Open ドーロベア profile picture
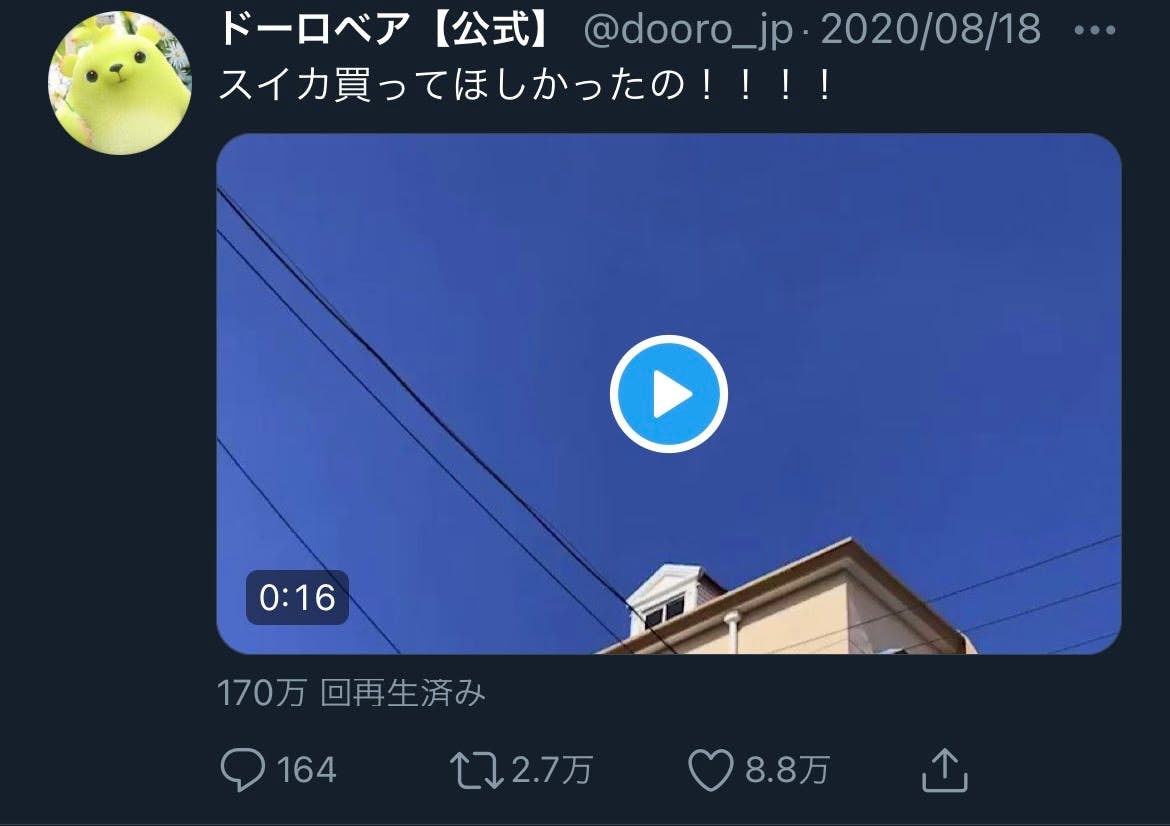 click(119, 83)
